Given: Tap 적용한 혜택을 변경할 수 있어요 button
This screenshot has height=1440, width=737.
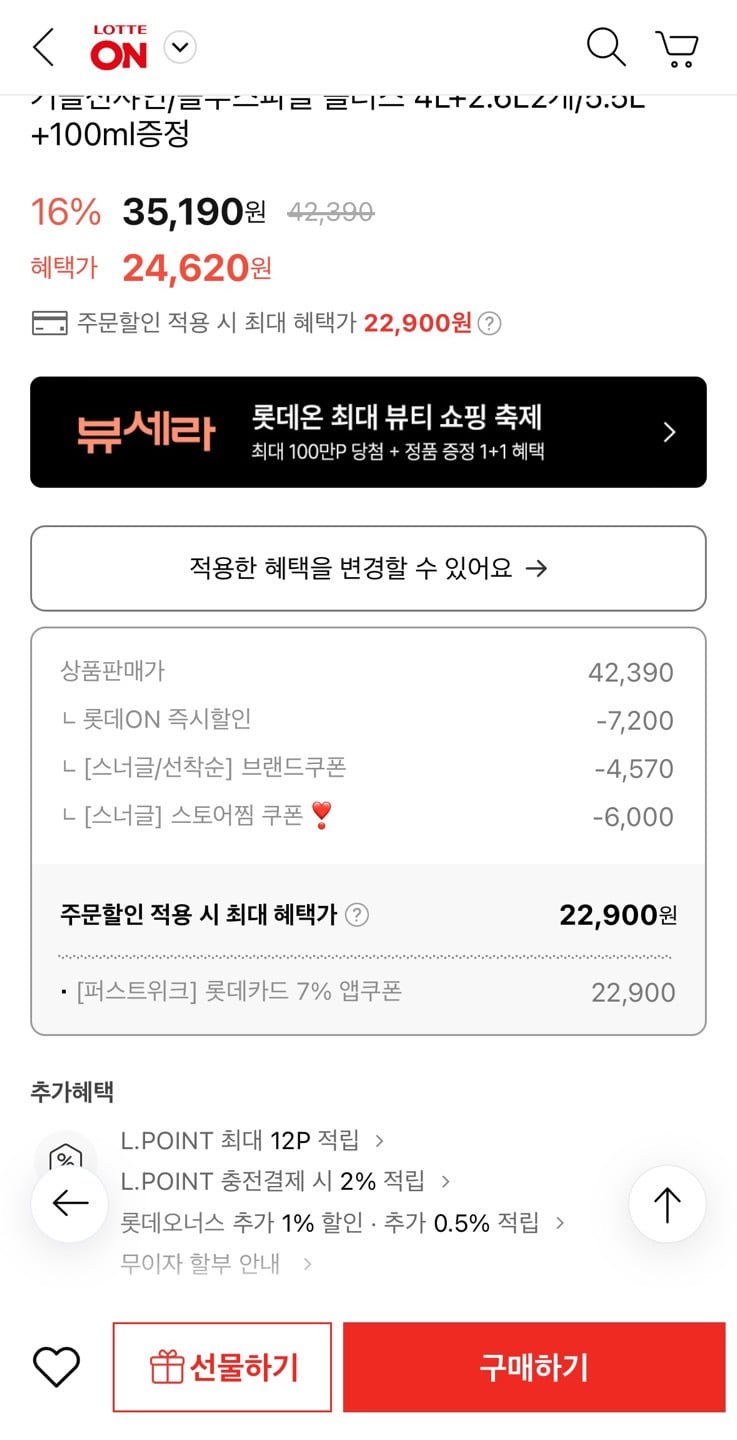Looking at the screenshot, I should (x=368, y=568).
